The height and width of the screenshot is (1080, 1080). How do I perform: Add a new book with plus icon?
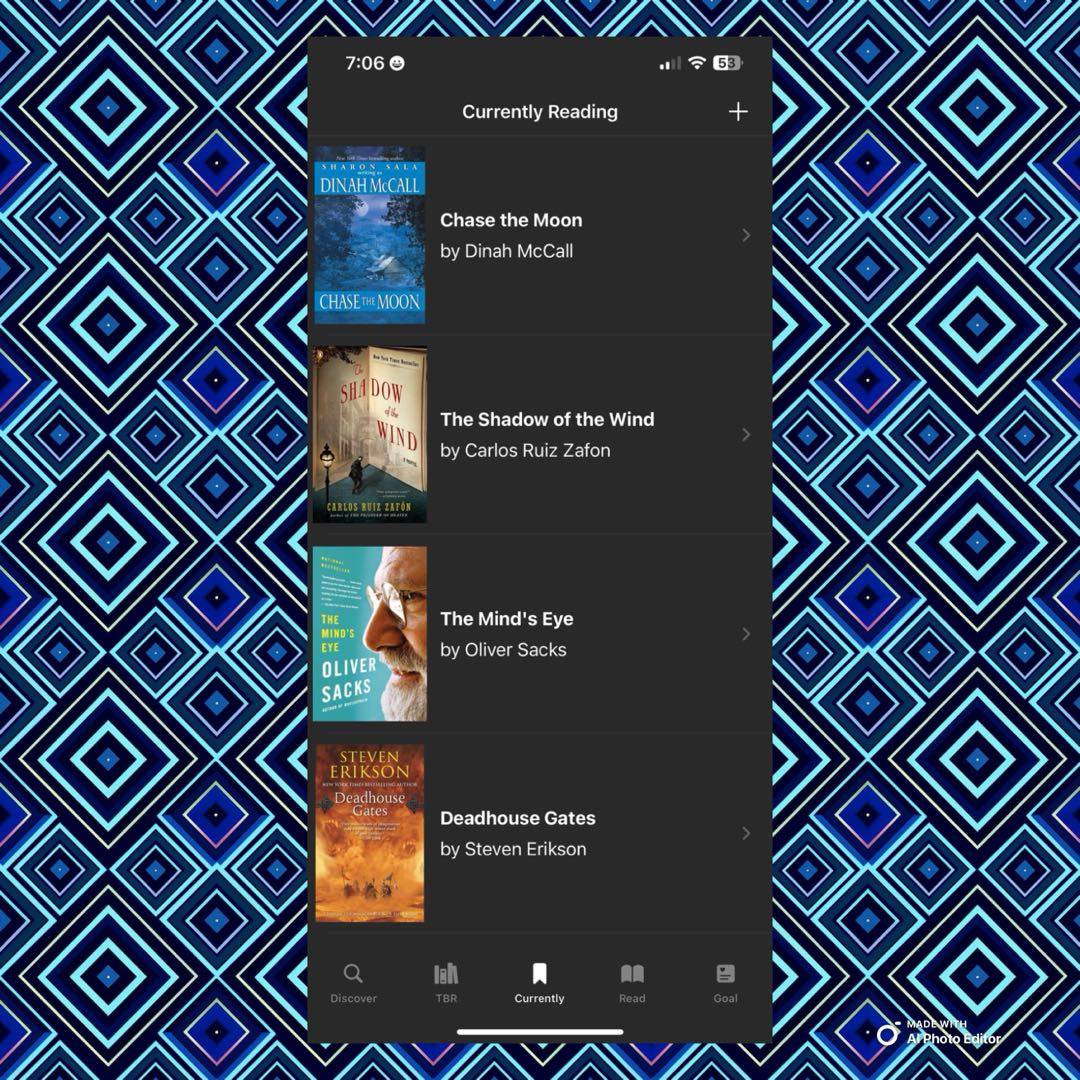pyautogui.click(x=738, y=112)
